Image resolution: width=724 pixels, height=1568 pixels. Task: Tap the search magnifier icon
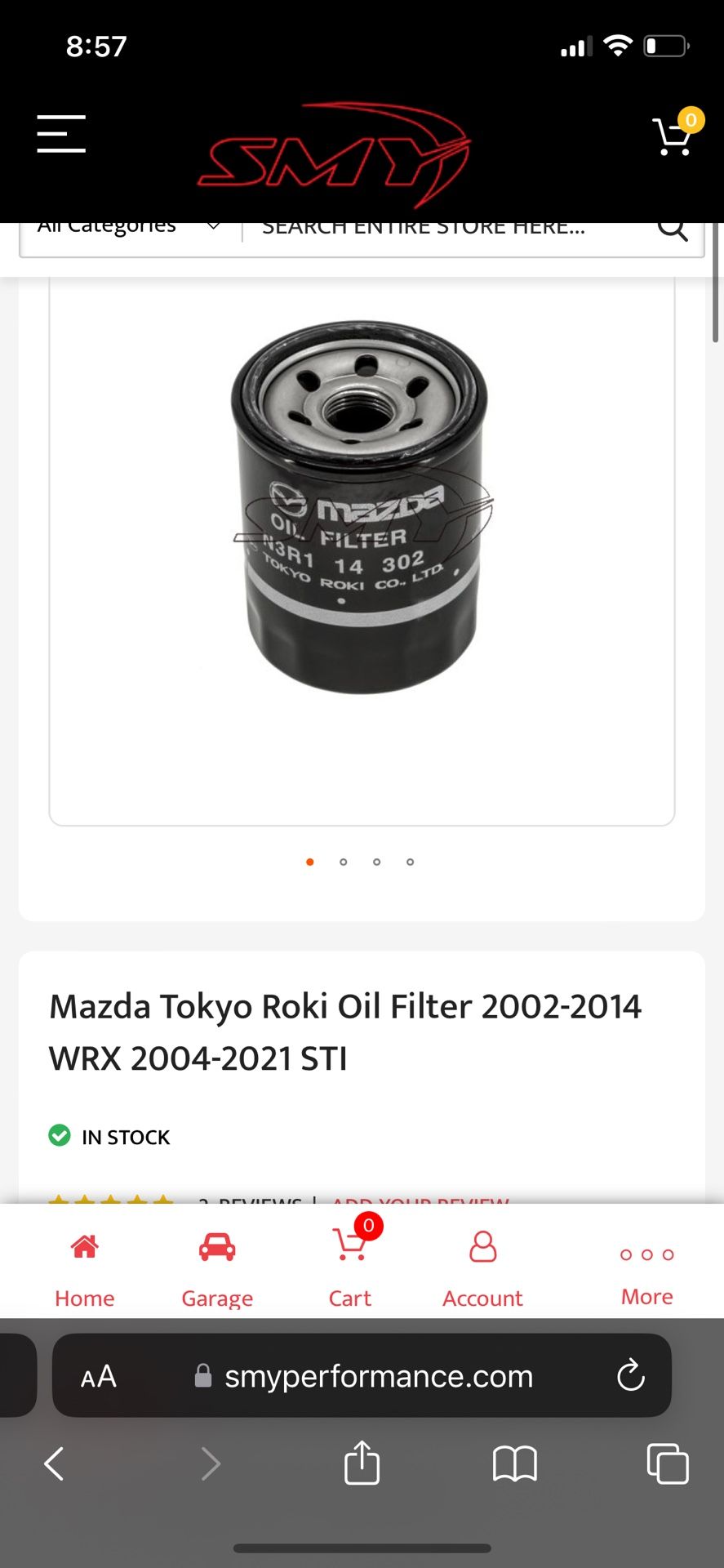click(672, 228)
